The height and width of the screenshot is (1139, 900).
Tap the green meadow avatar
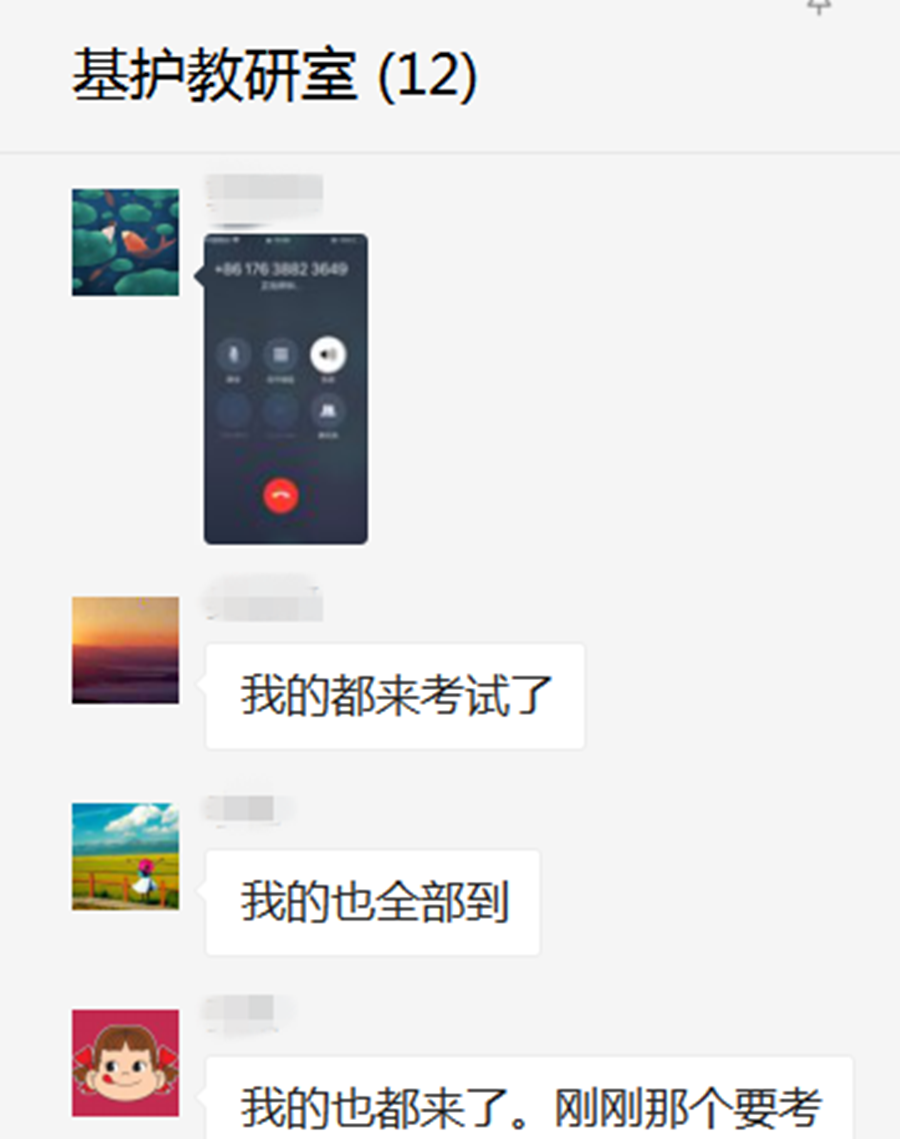tap(125, 856)
